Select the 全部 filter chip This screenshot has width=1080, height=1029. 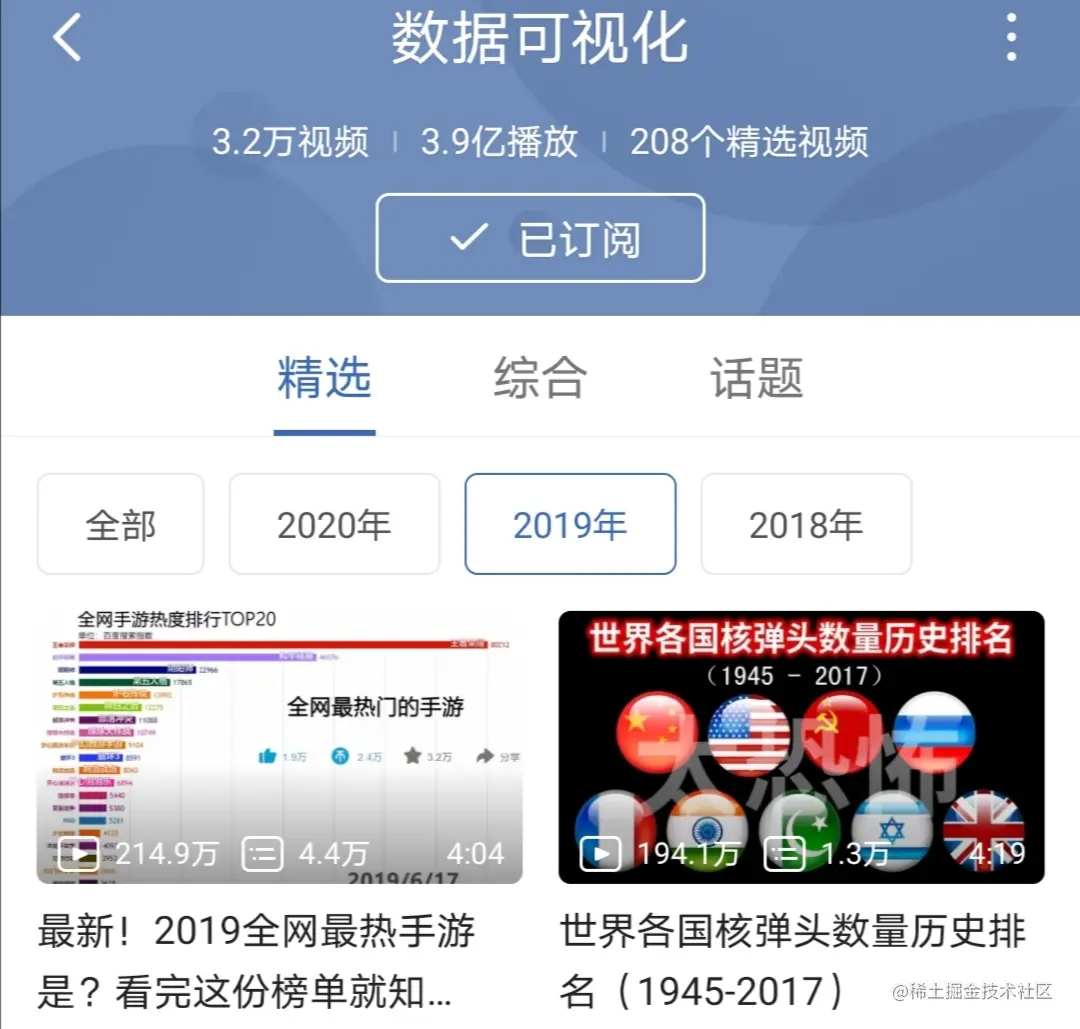tap(121, 524)
